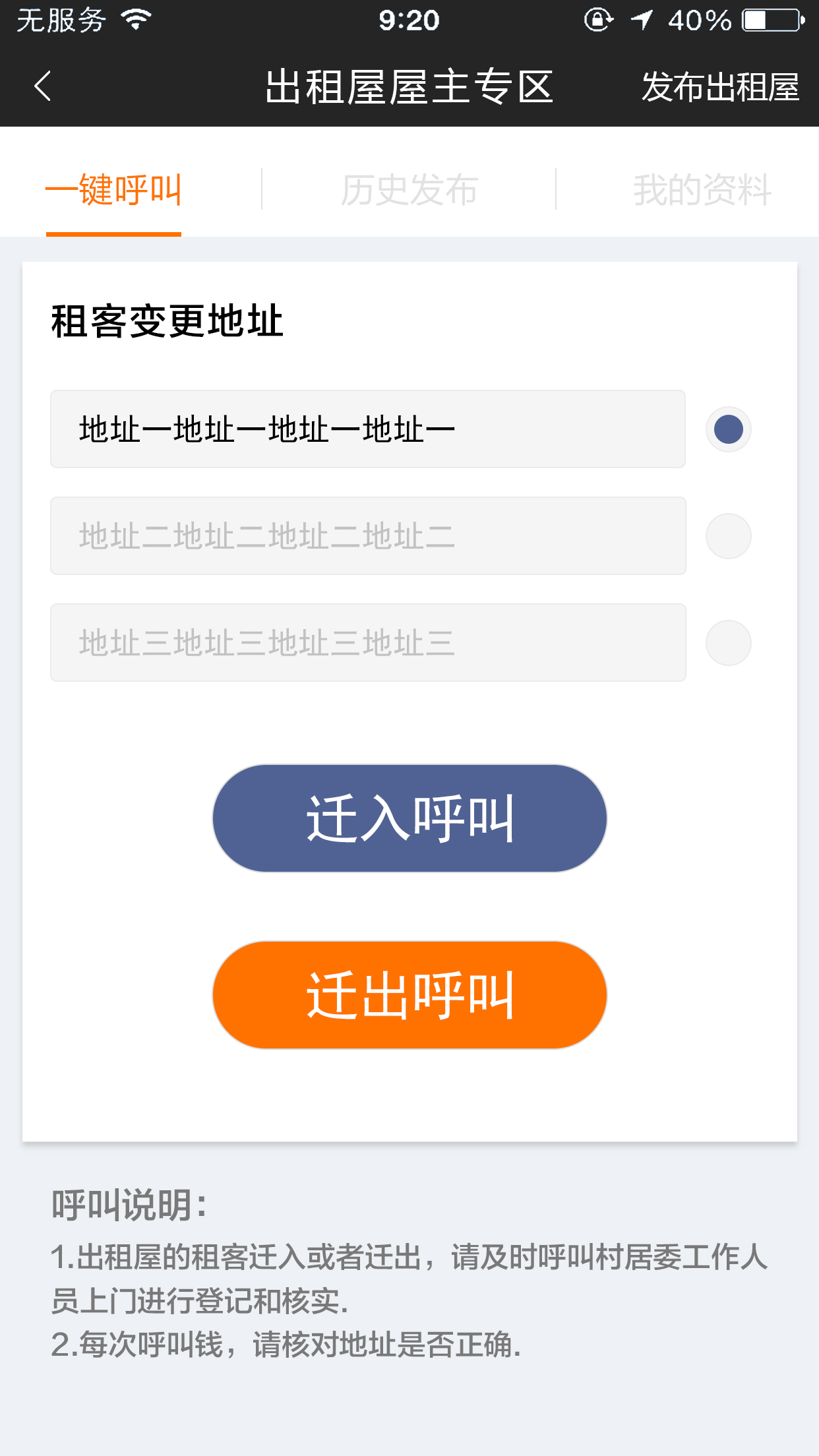Pick the radio button for 地址三
Viewport: 819px width, 1456px height.
(x=729, y=643)
